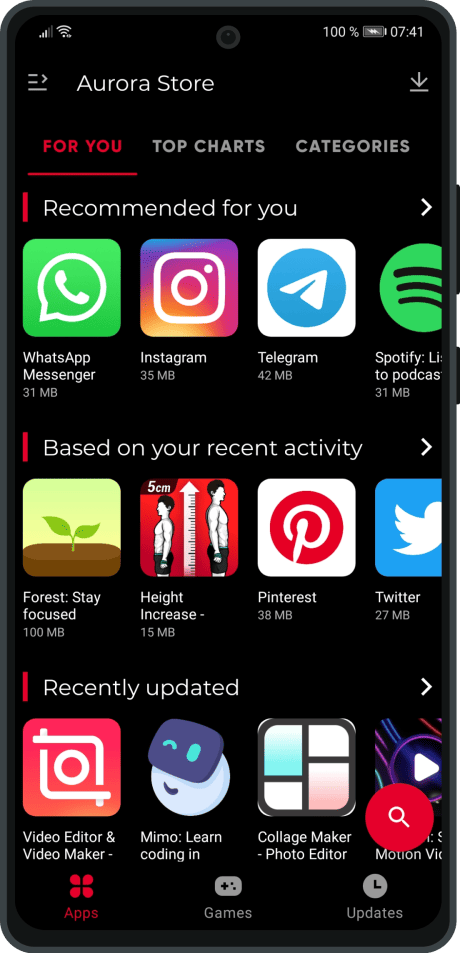Screen dimensions: 460x953
Task: Open the navigation drawer menu
Action: 38,82
